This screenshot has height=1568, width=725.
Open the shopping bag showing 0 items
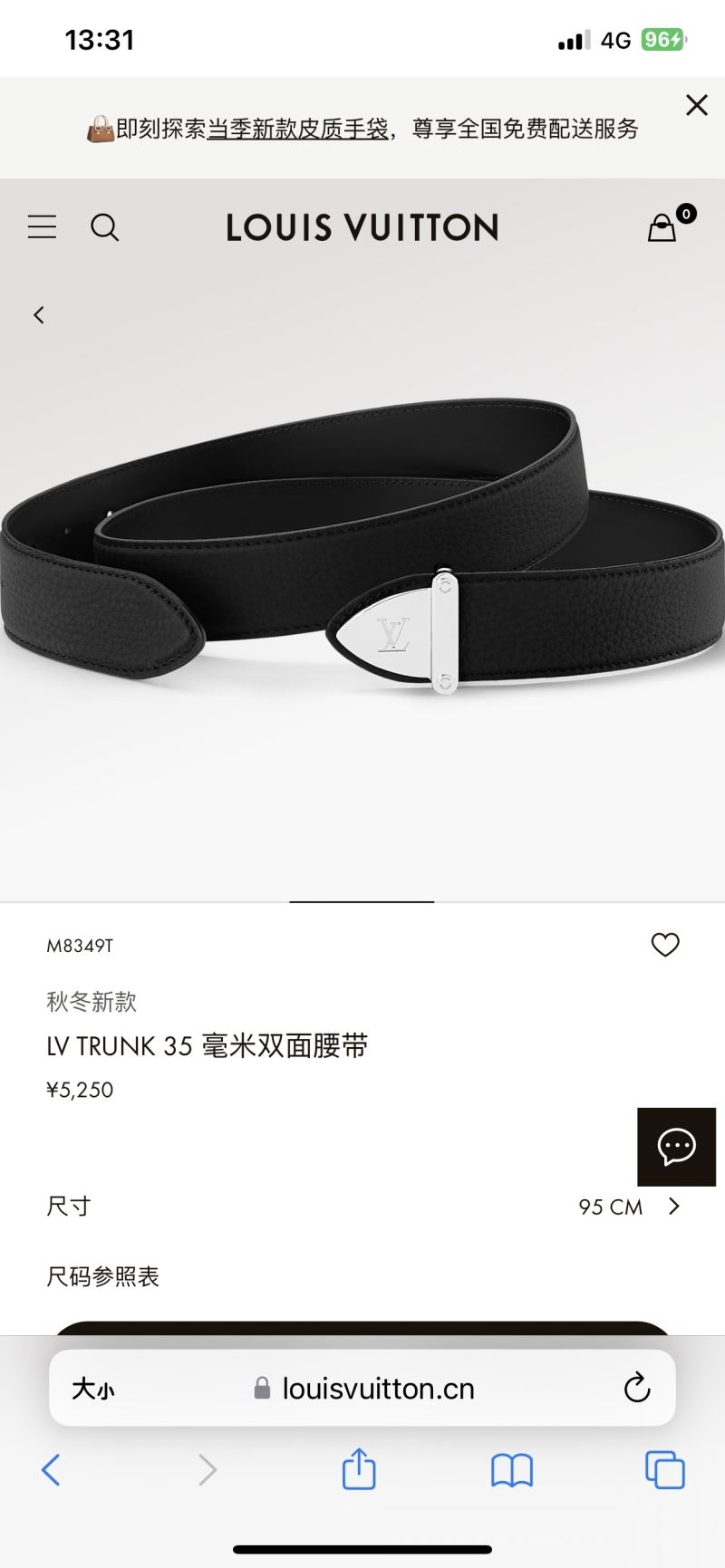point(665,227)
